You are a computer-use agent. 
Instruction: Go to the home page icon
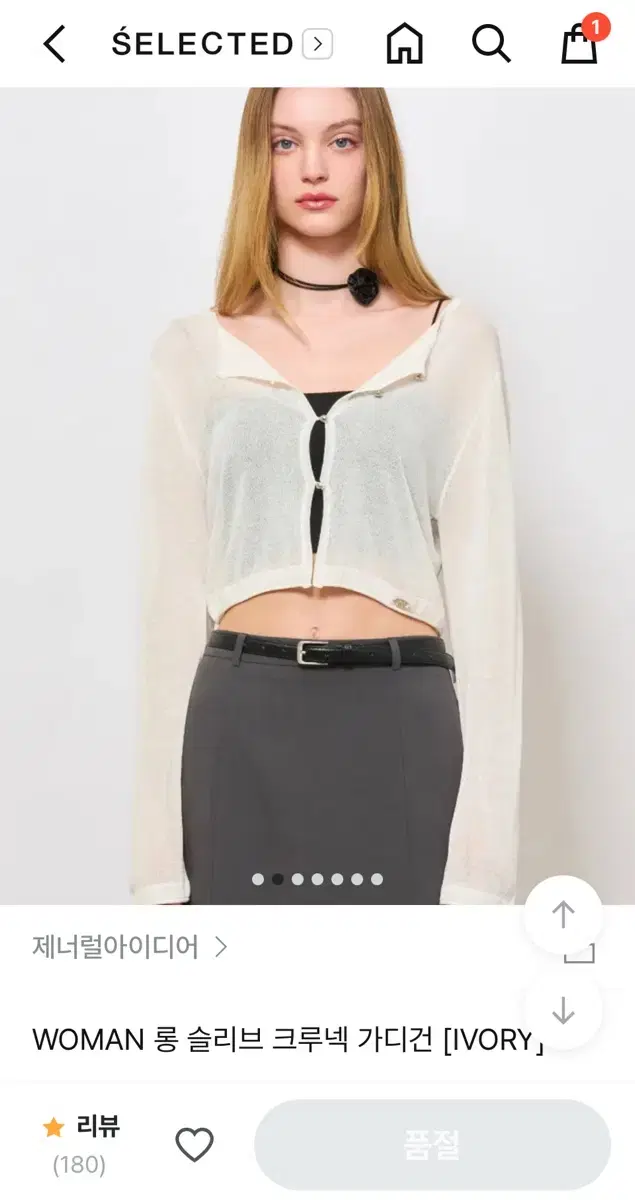coord(404,44)
